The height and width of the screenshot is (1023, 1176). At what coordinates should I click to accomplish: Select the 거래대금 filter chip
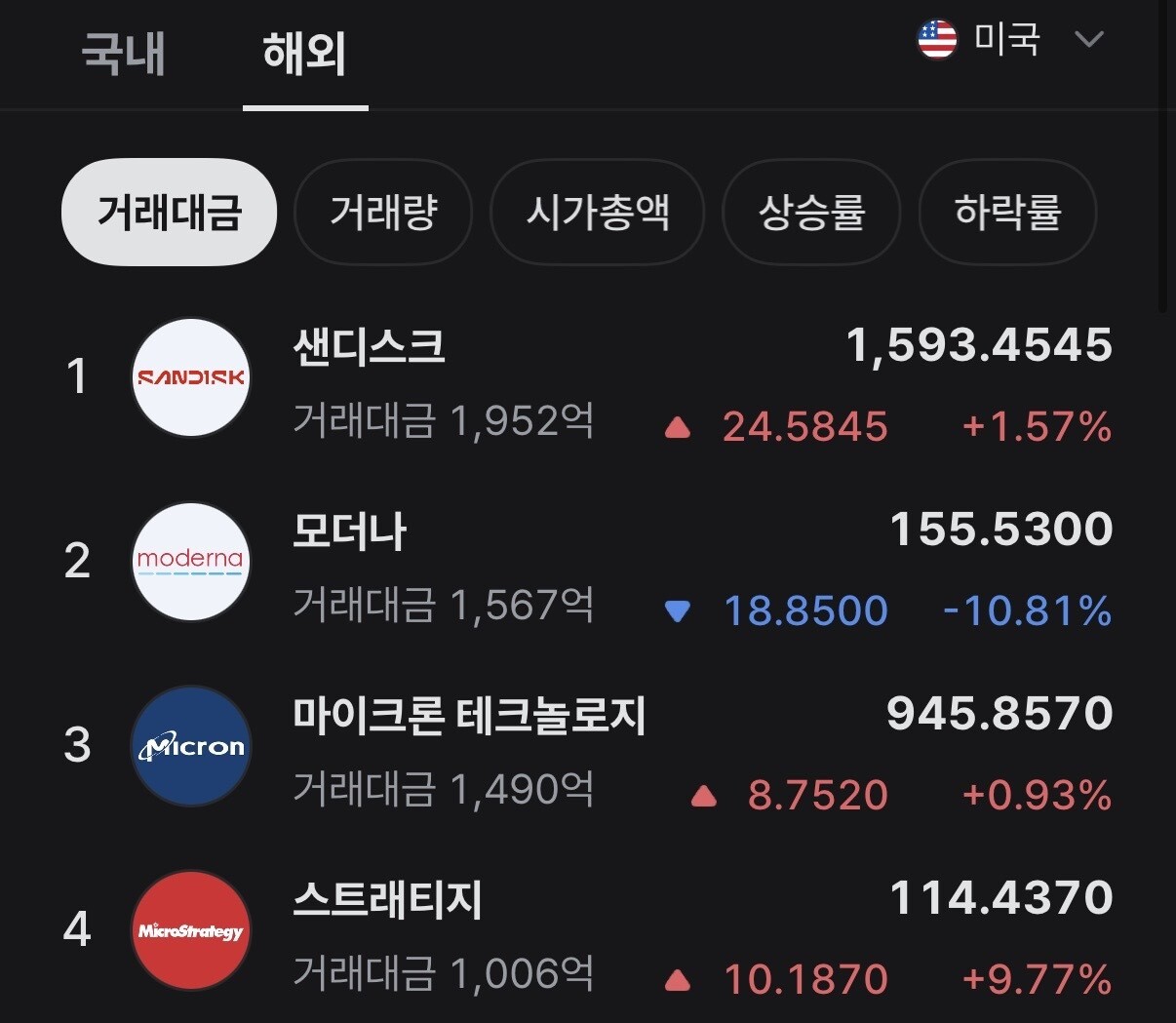click(169, 212)
